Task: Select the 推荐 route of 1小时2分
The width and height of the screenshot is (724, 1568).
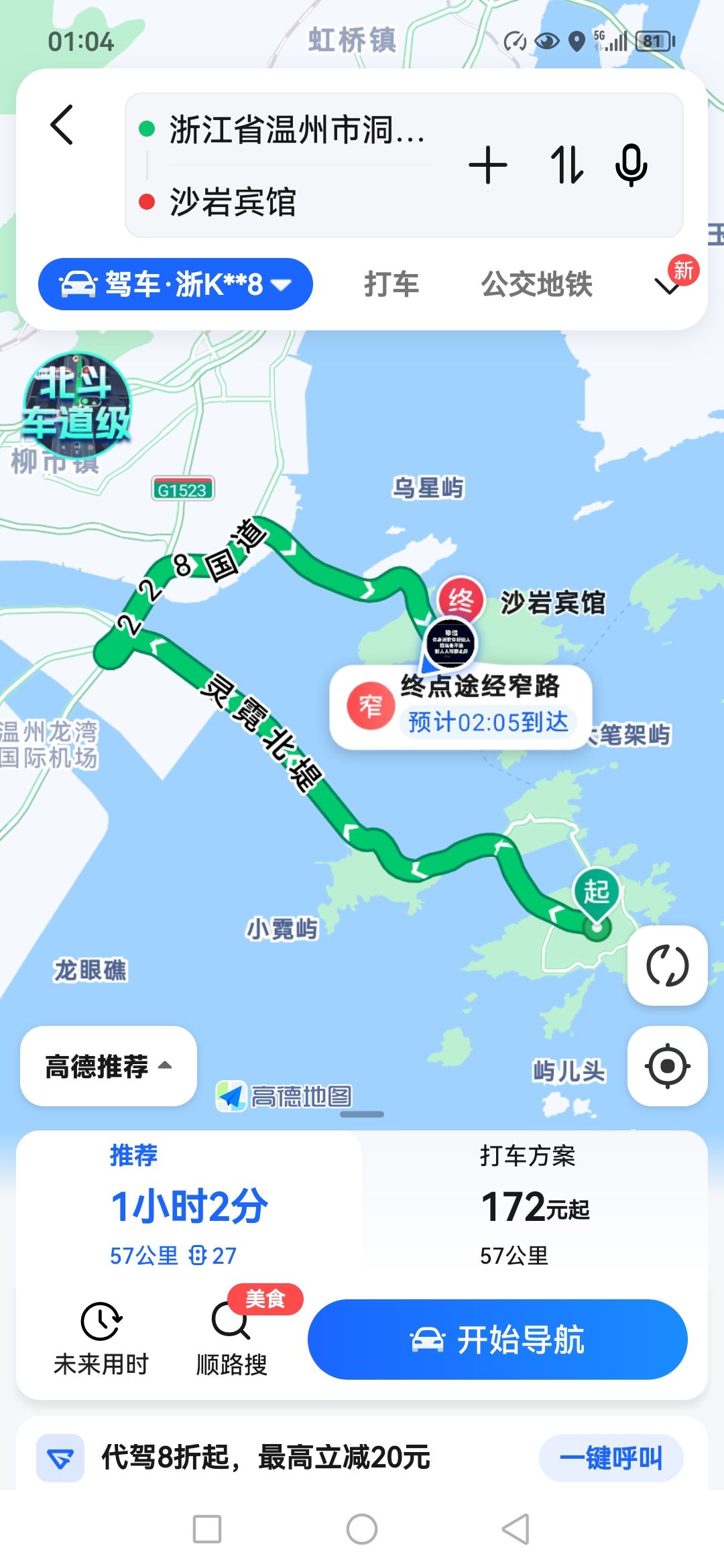Action: point(189,1205)
